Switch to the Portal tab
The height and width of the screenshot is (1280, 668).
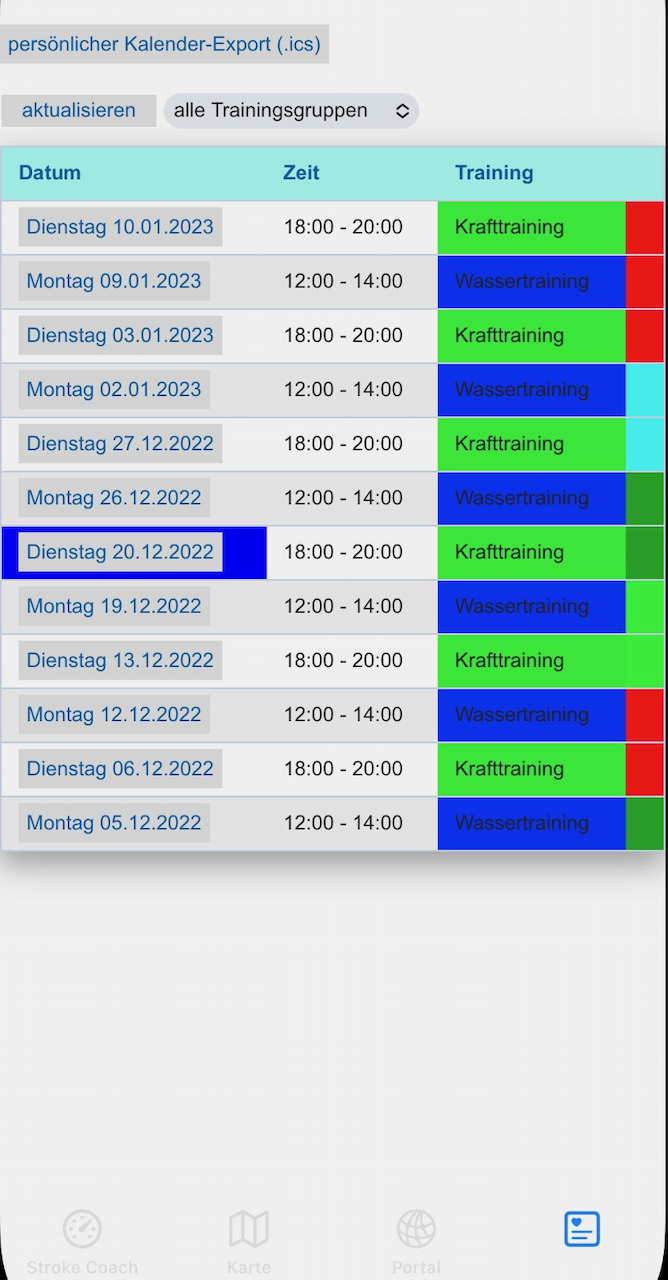click(x=416, y=1241)
